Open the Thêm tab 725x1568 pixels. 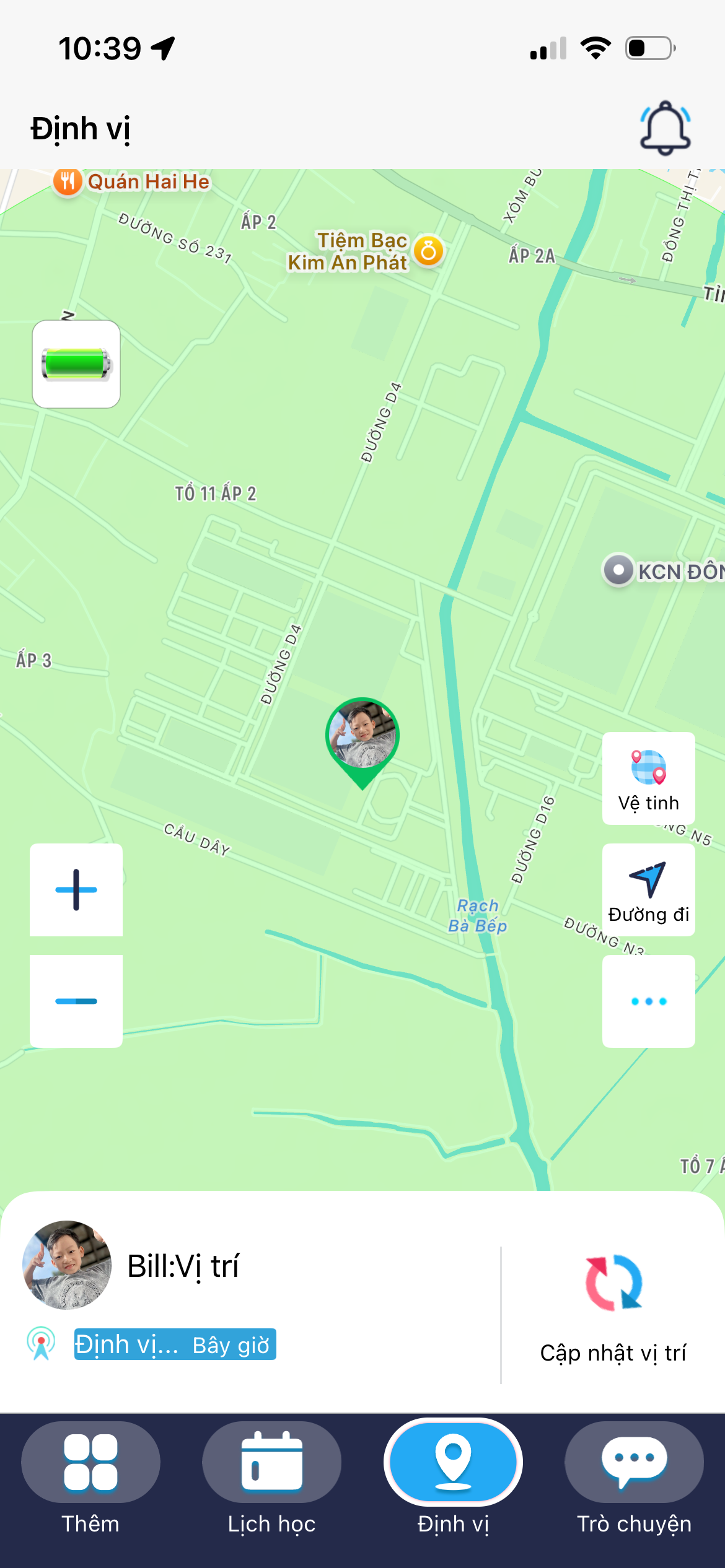90,1477
